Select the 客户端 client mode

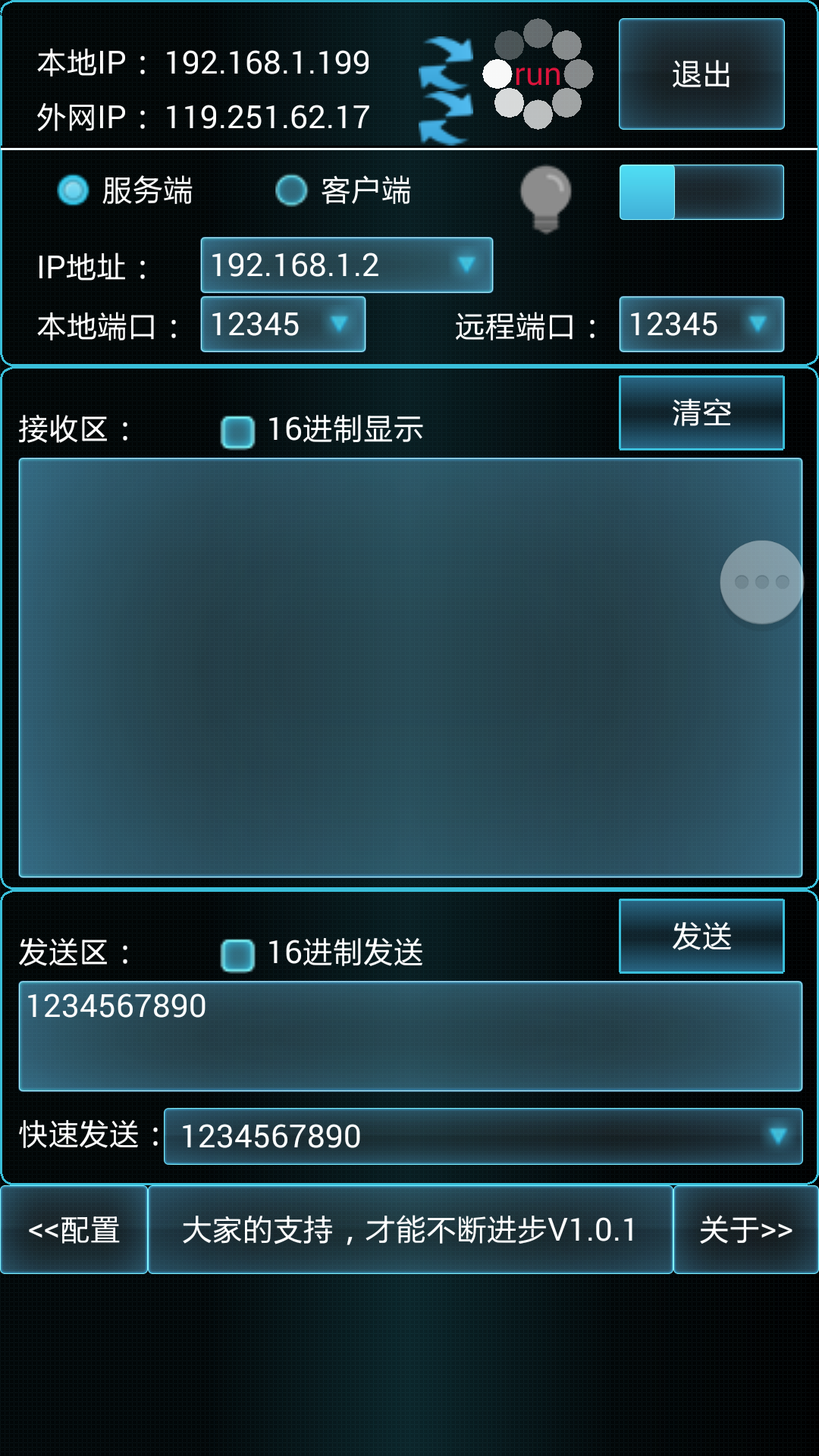pyautogui.click(x=291, y=190)
